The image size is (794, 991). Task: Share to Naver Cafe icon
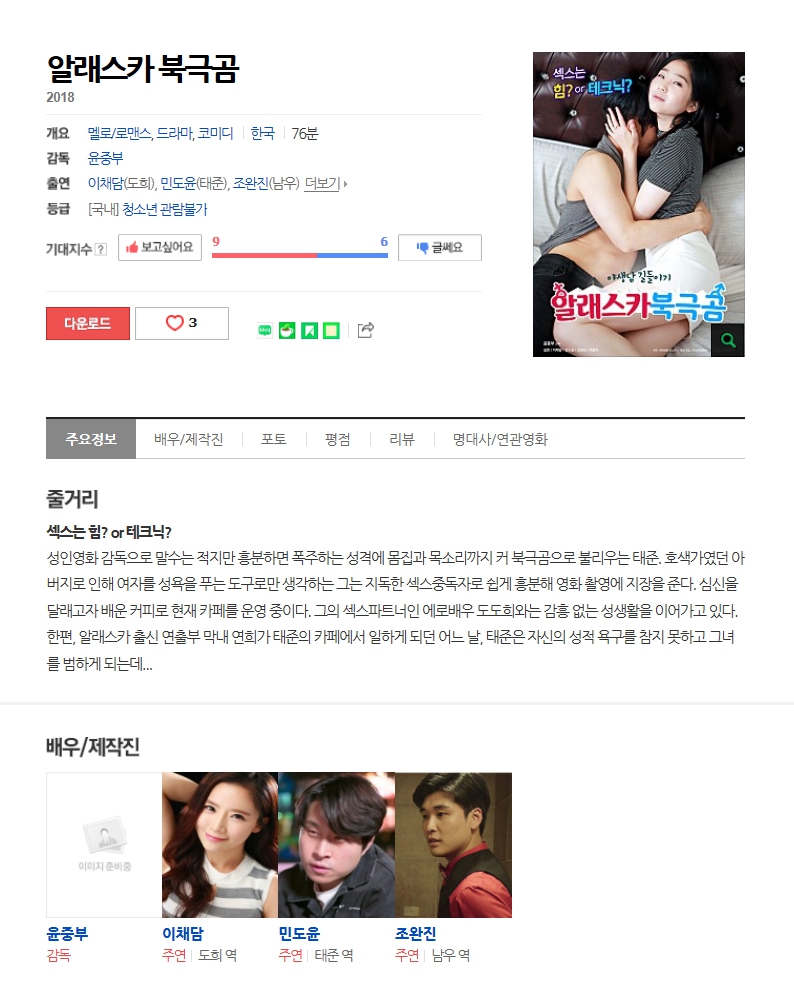click(x=287, y=330)
